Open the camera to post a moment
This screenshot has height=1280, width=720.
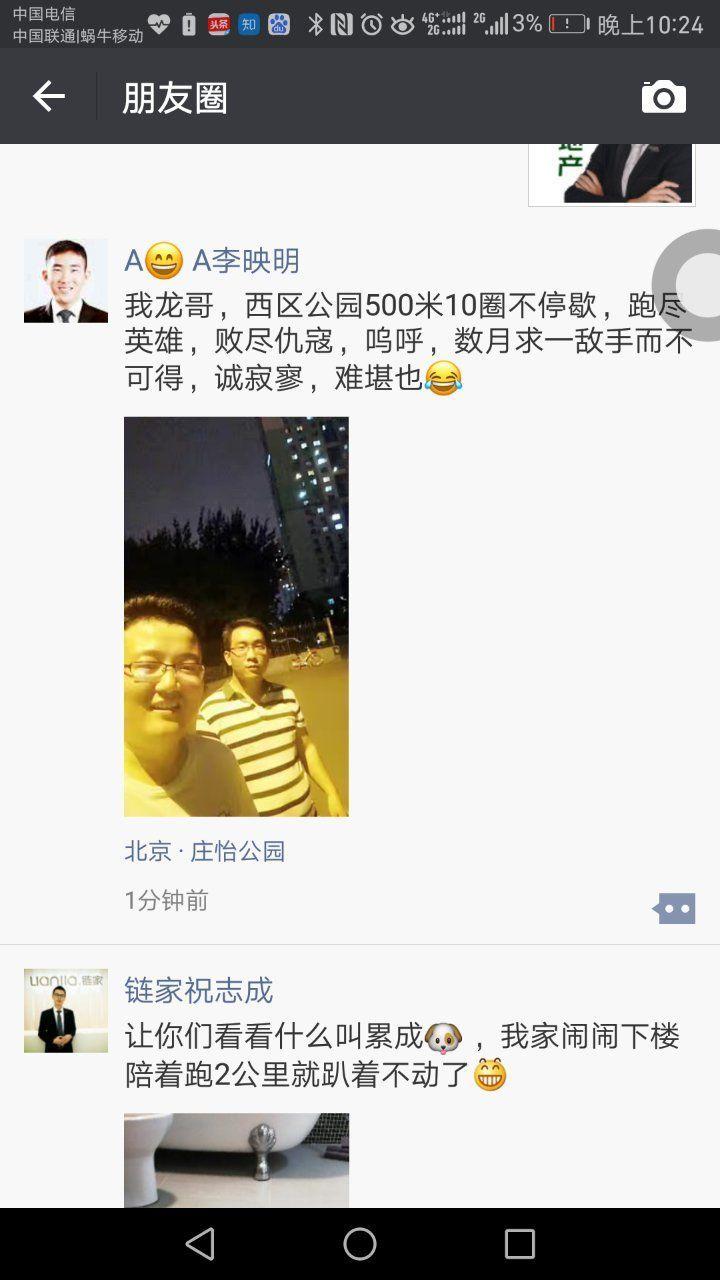pos(663,97)
